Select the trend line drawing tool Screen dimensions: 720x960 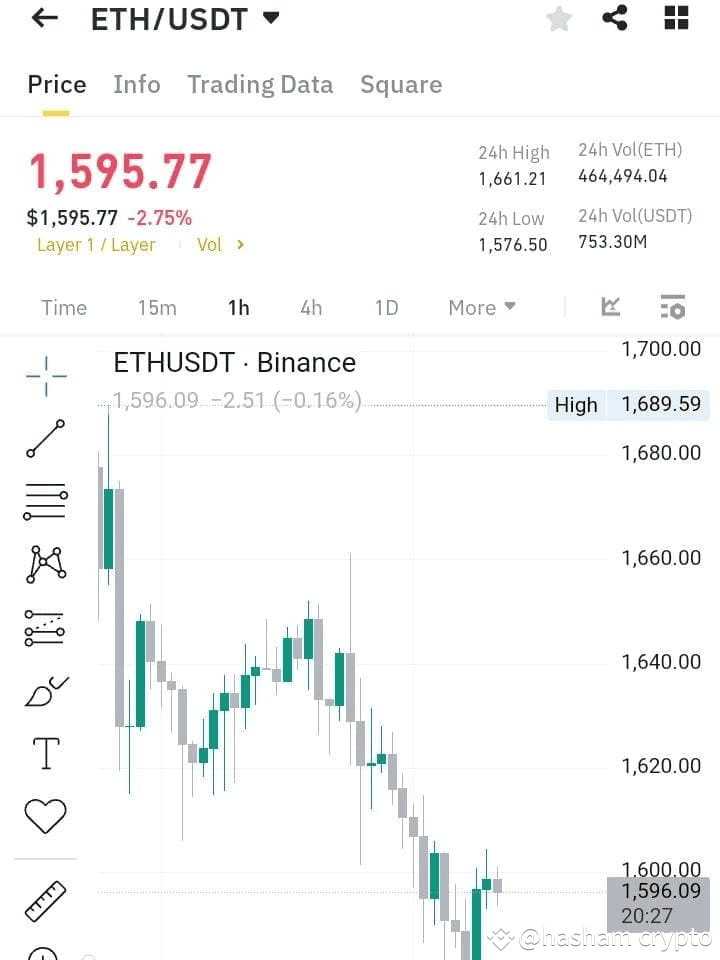[44, 440]
